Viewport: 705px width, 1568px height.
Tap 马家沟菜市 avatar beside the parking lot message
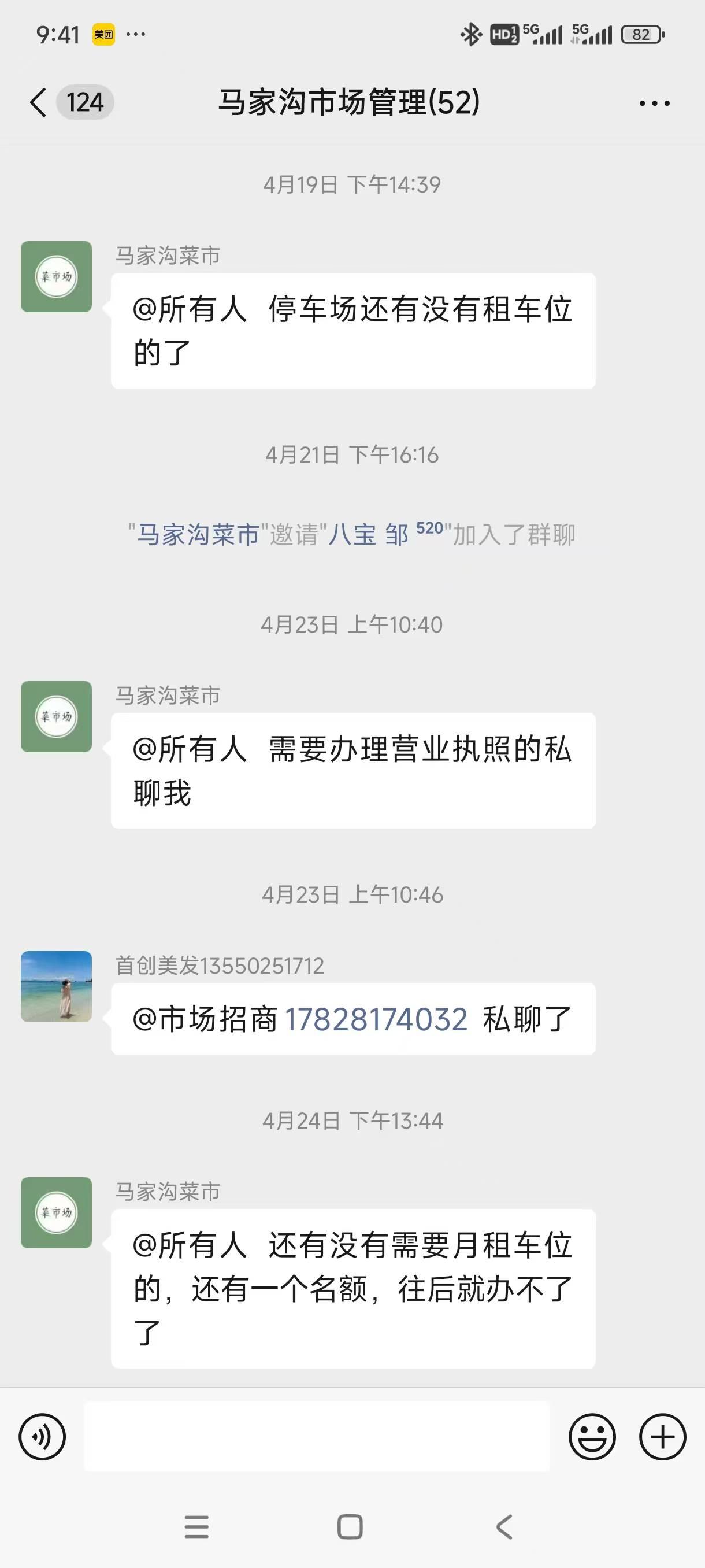(x=57, y=277)
